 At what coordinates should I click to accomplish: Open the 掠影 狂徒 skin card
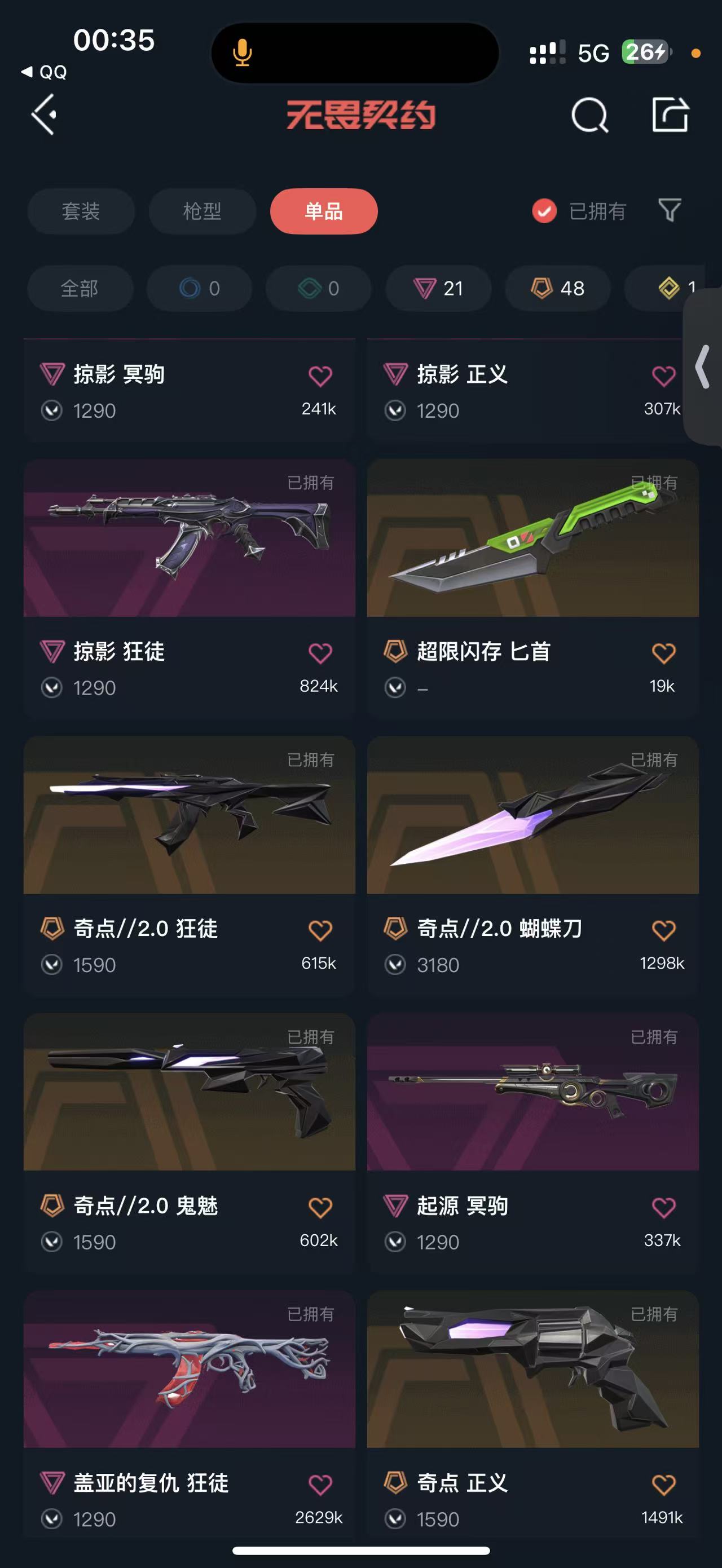coord(190,588)
